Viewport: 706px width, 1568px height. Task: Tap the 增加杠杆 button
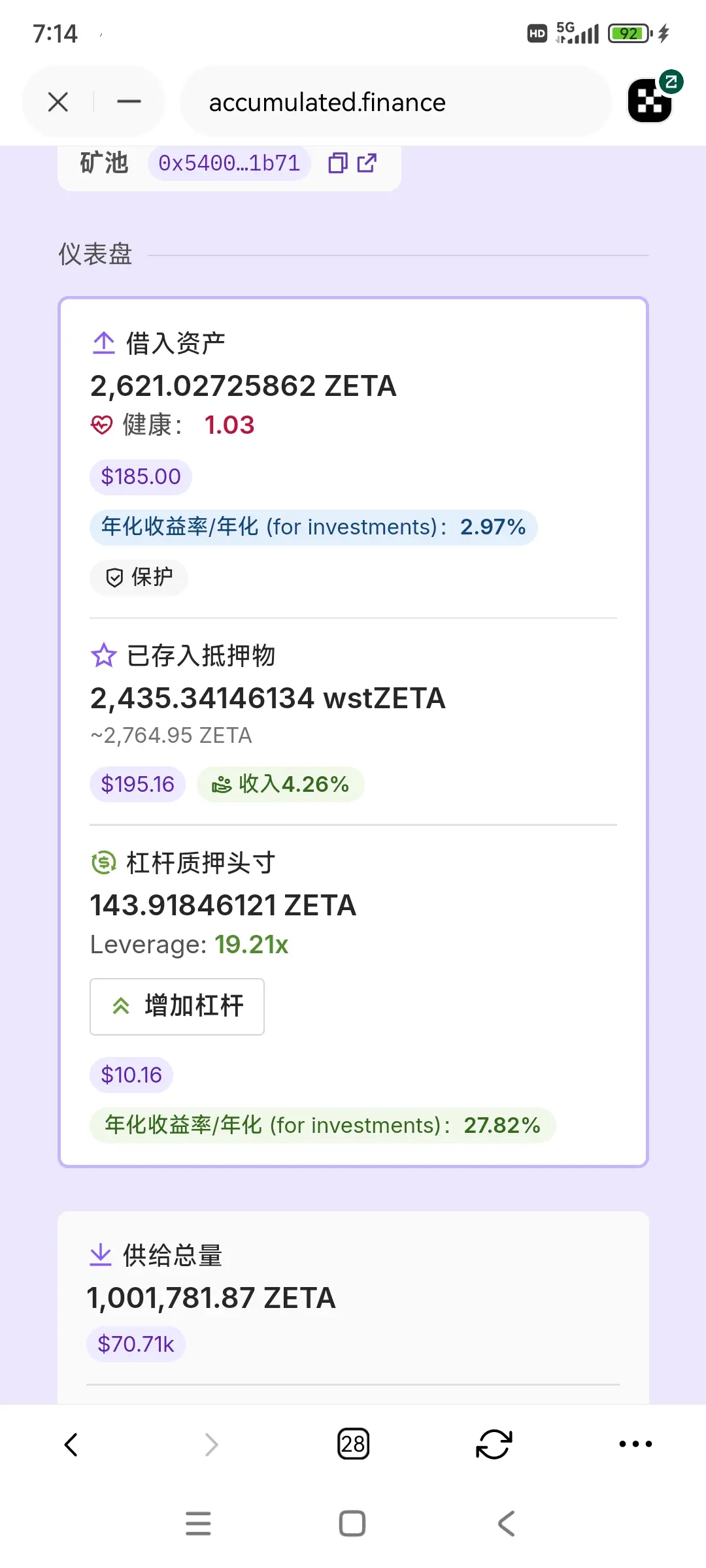(x=177, y=1006)
